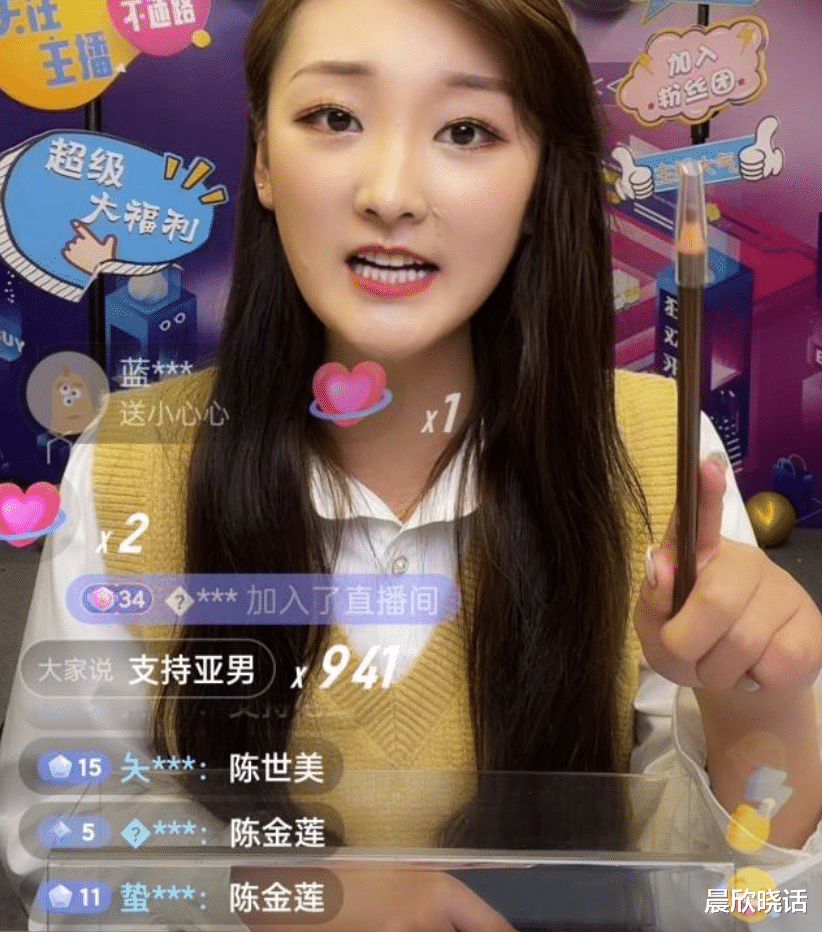Click the yellow dot beside 不迷路 badge
The image size is (822, 932).
(x=201, y=38)
